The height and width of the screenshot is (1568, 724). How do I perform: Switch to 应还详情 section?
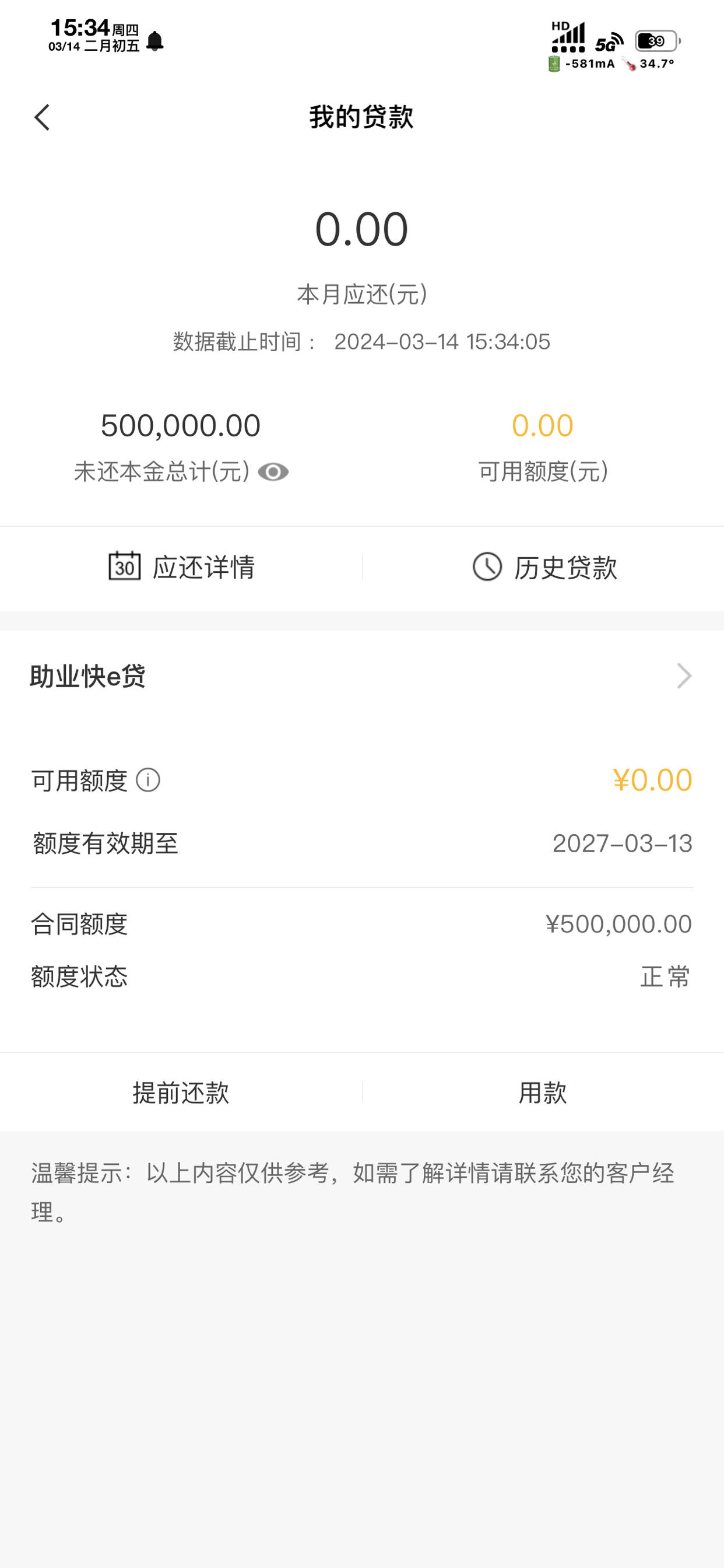[x=178, y=568]
